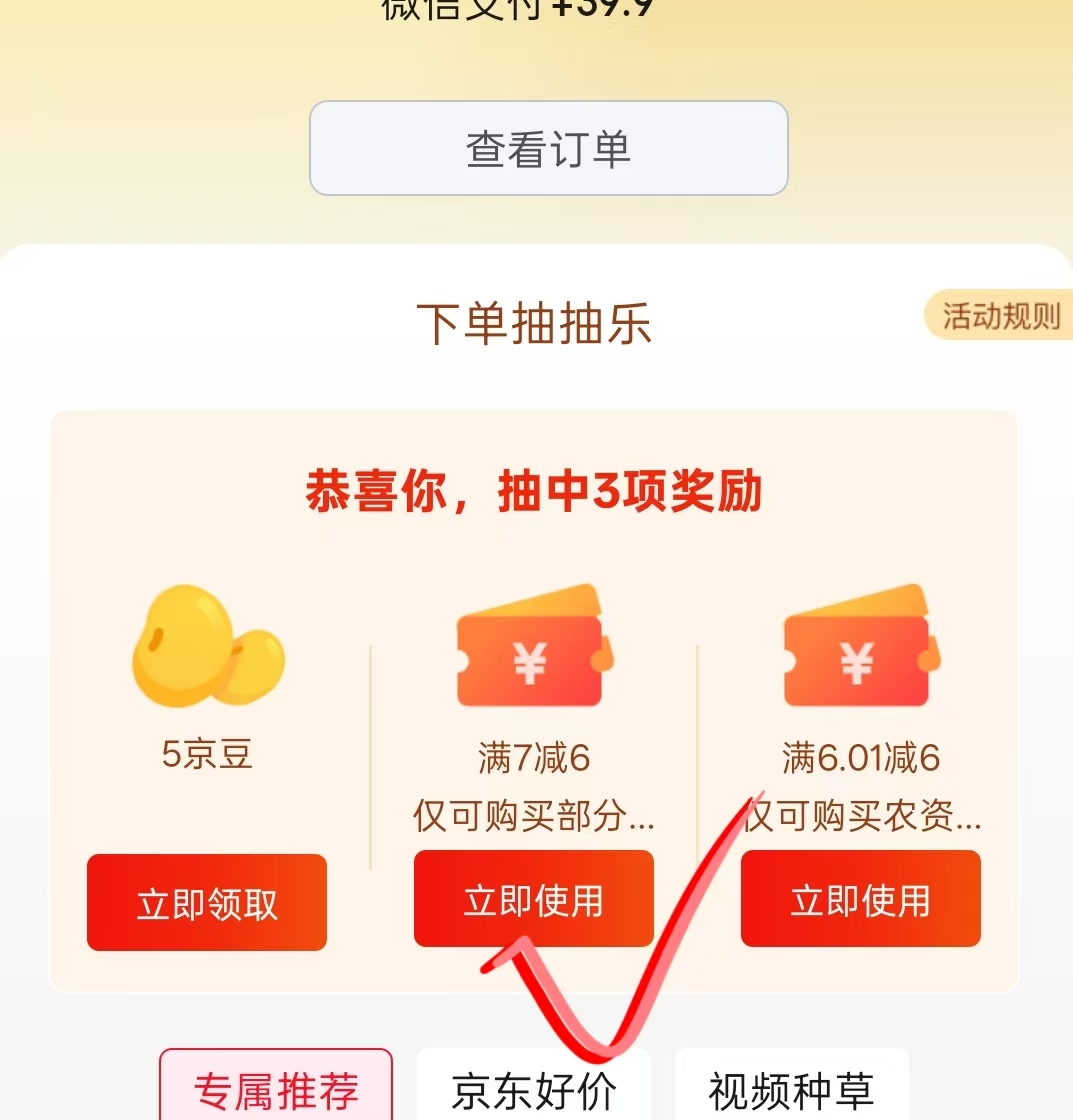Click the 满7减6 coupon label text
Screen dimensions: 1073x1120
[x=533, y=759]
